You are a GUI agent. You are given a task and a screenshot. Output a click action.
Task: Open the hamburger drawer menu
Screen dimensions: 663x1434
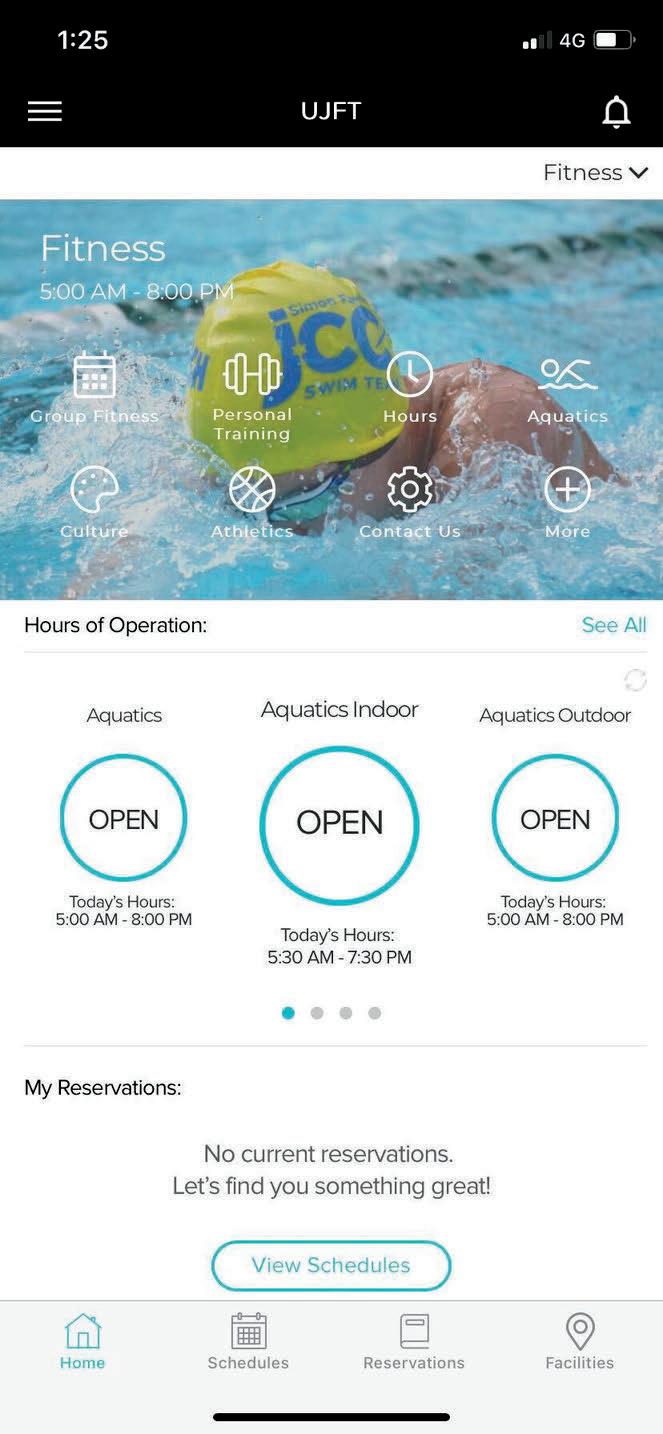[x=44, y=111]
